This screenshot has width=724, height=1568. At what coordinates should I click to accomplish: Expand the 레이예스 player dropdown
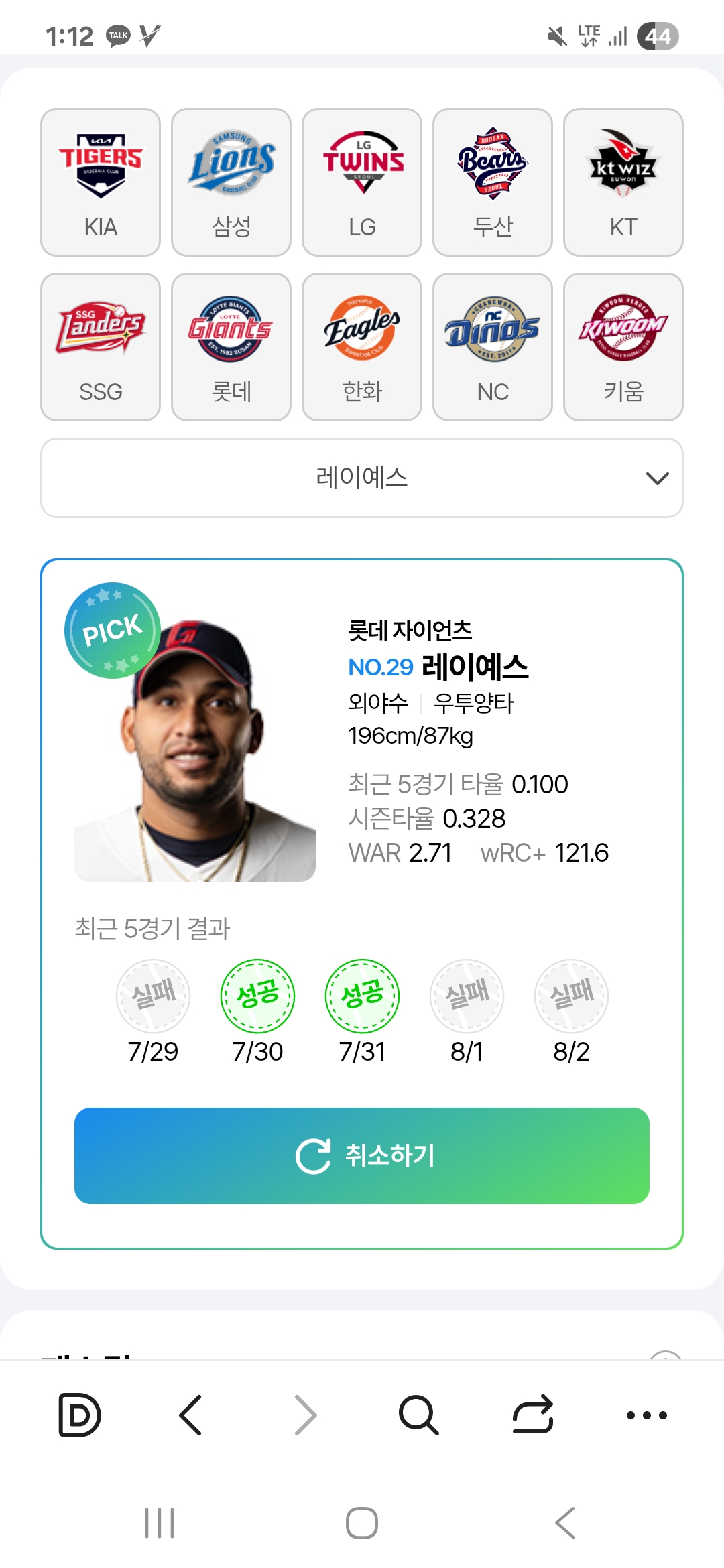(362, 478)
